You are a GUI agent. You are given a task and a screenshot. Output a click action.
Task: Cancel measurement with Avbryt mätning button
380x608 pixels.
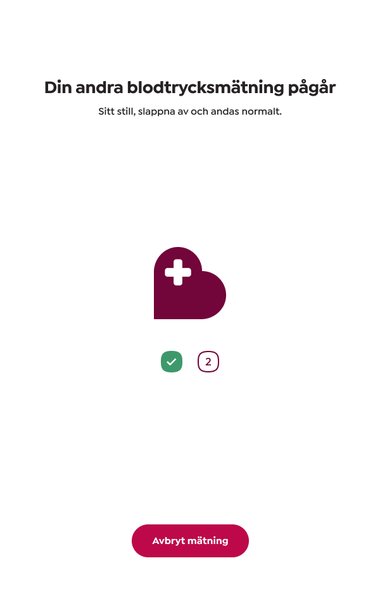point(190,541)
